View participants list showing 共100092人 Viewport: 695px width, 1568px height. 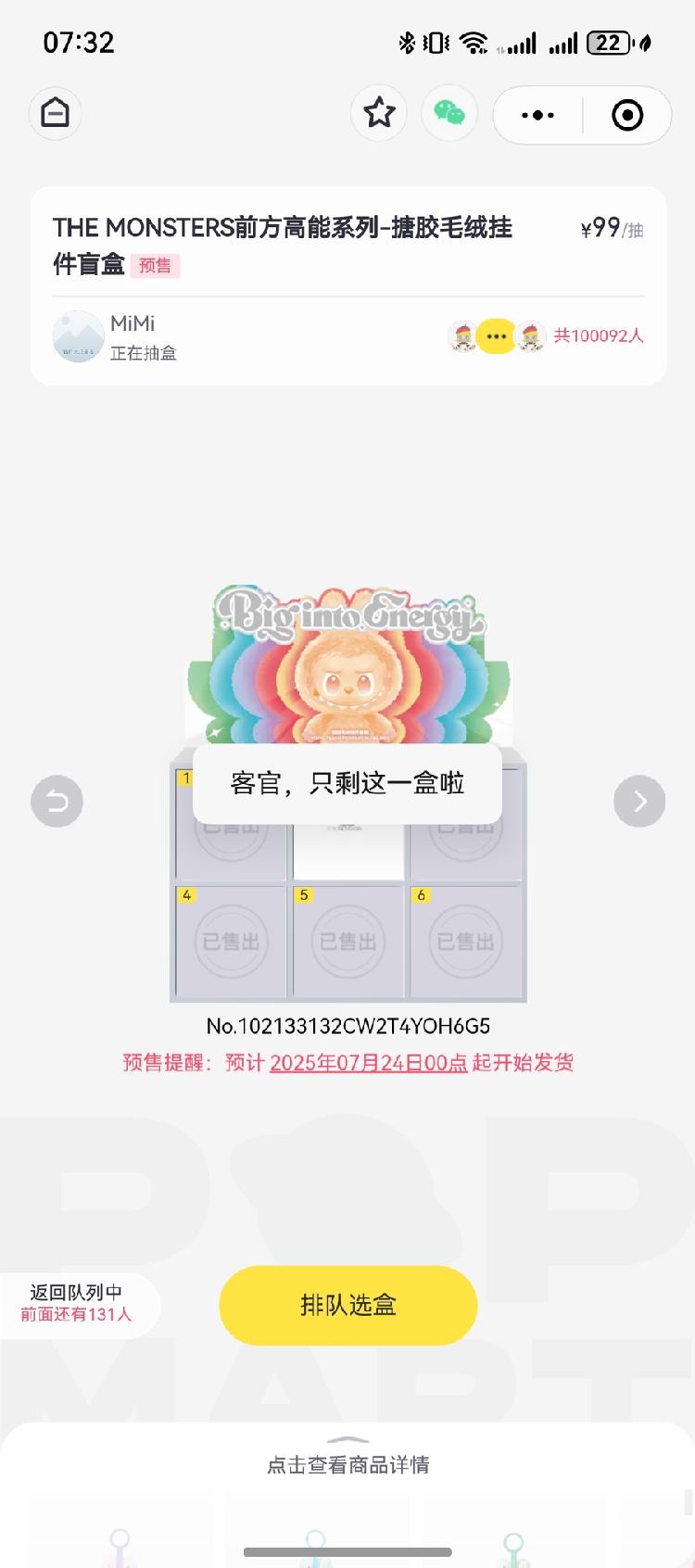pyautogui.click(x=598, y=335)
